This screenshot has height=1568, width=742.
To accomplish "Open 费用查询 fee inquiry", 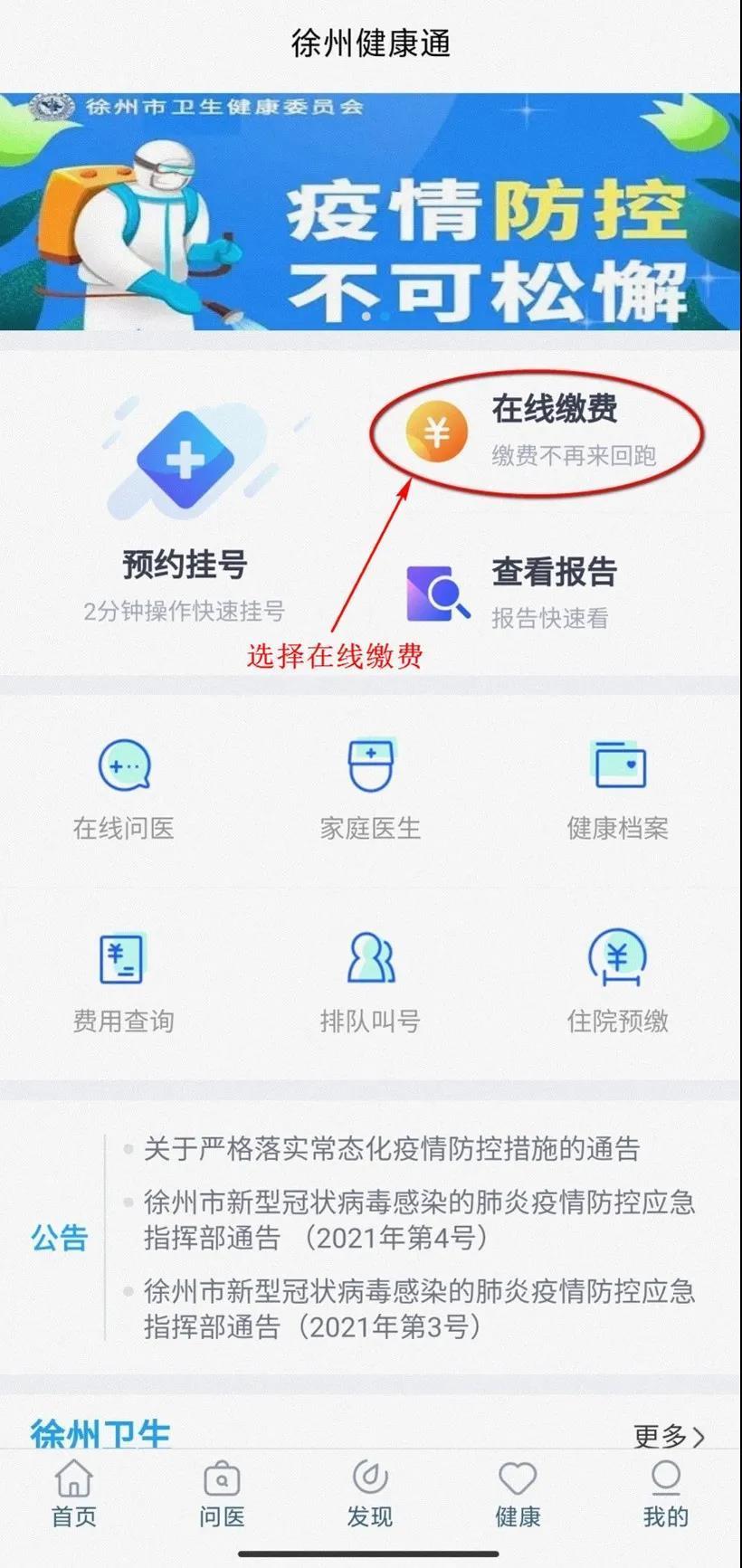I will (x=124, y=982).
